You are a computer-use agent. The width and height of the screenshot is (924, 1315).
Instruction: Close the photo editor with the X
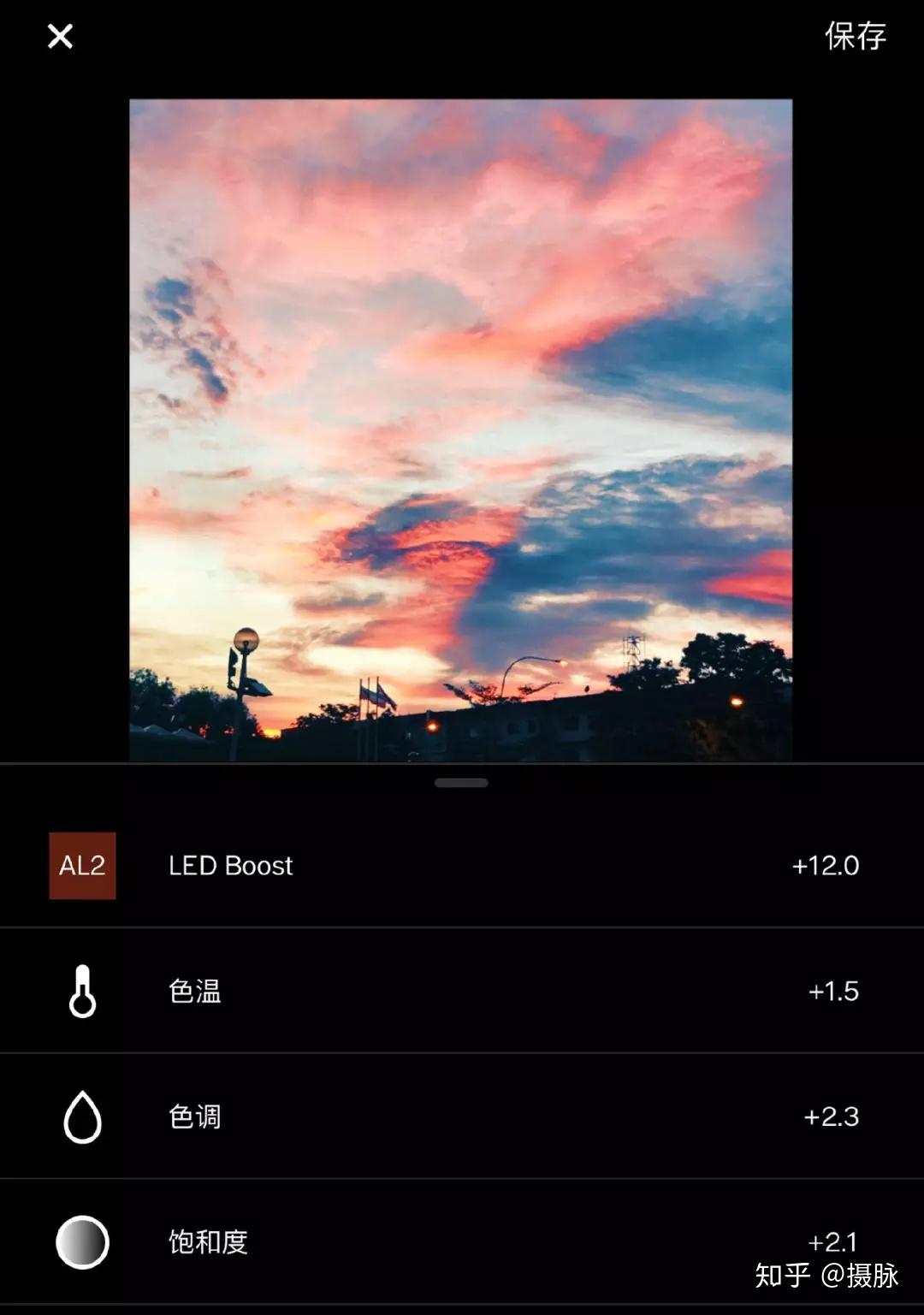point(60,36)
